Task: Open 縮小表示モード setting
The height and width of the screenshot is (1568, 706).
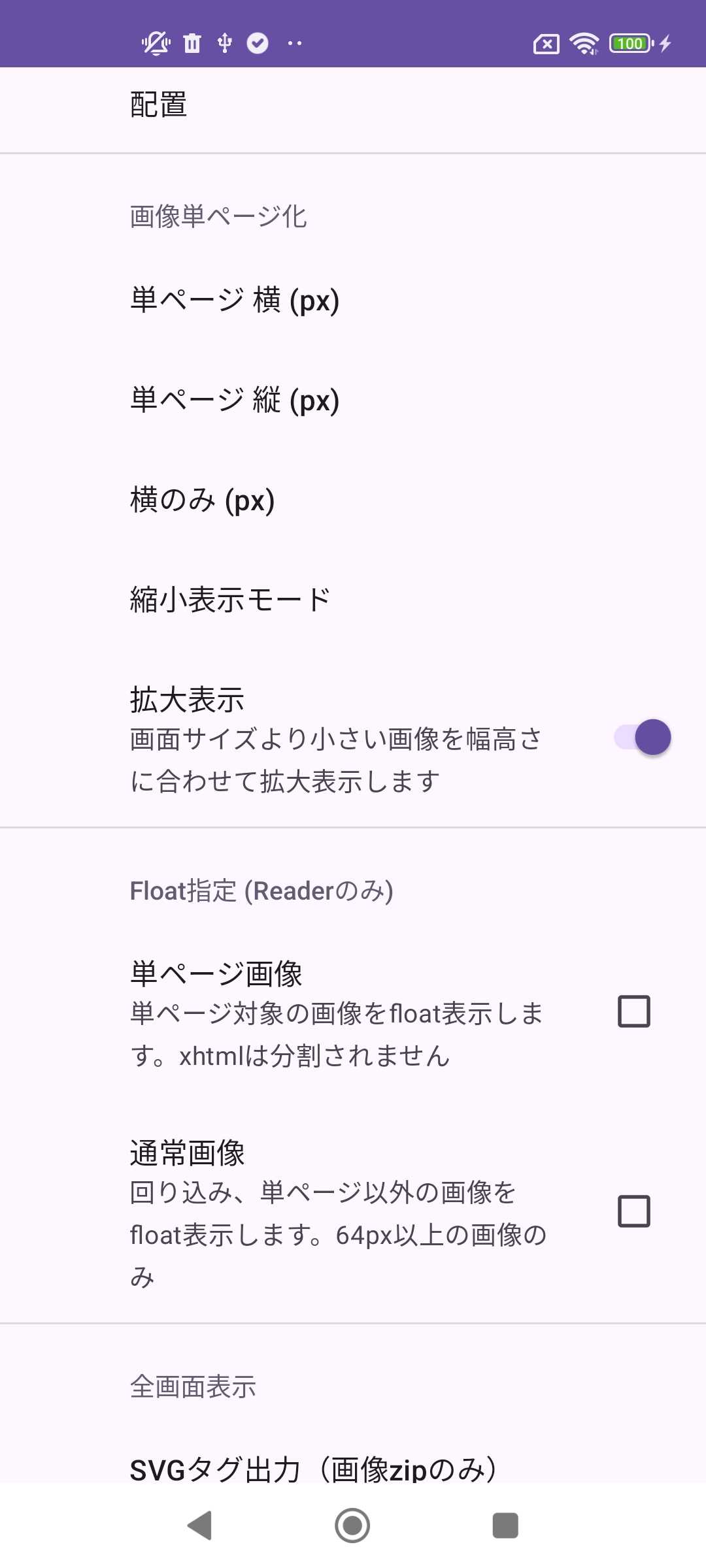Action: click(x=230, y=600)
